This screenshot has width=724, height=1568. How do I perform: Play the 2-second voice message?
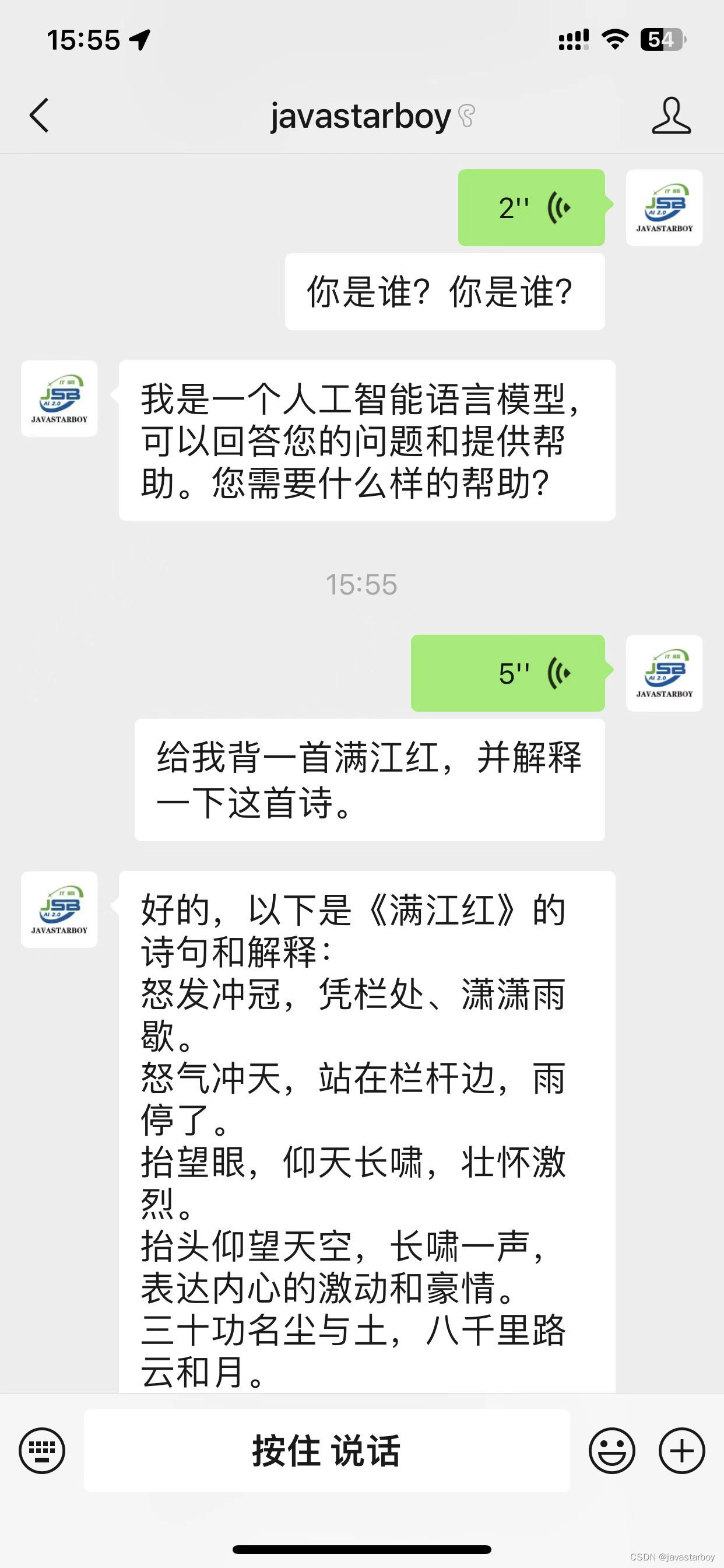[531, 208]
